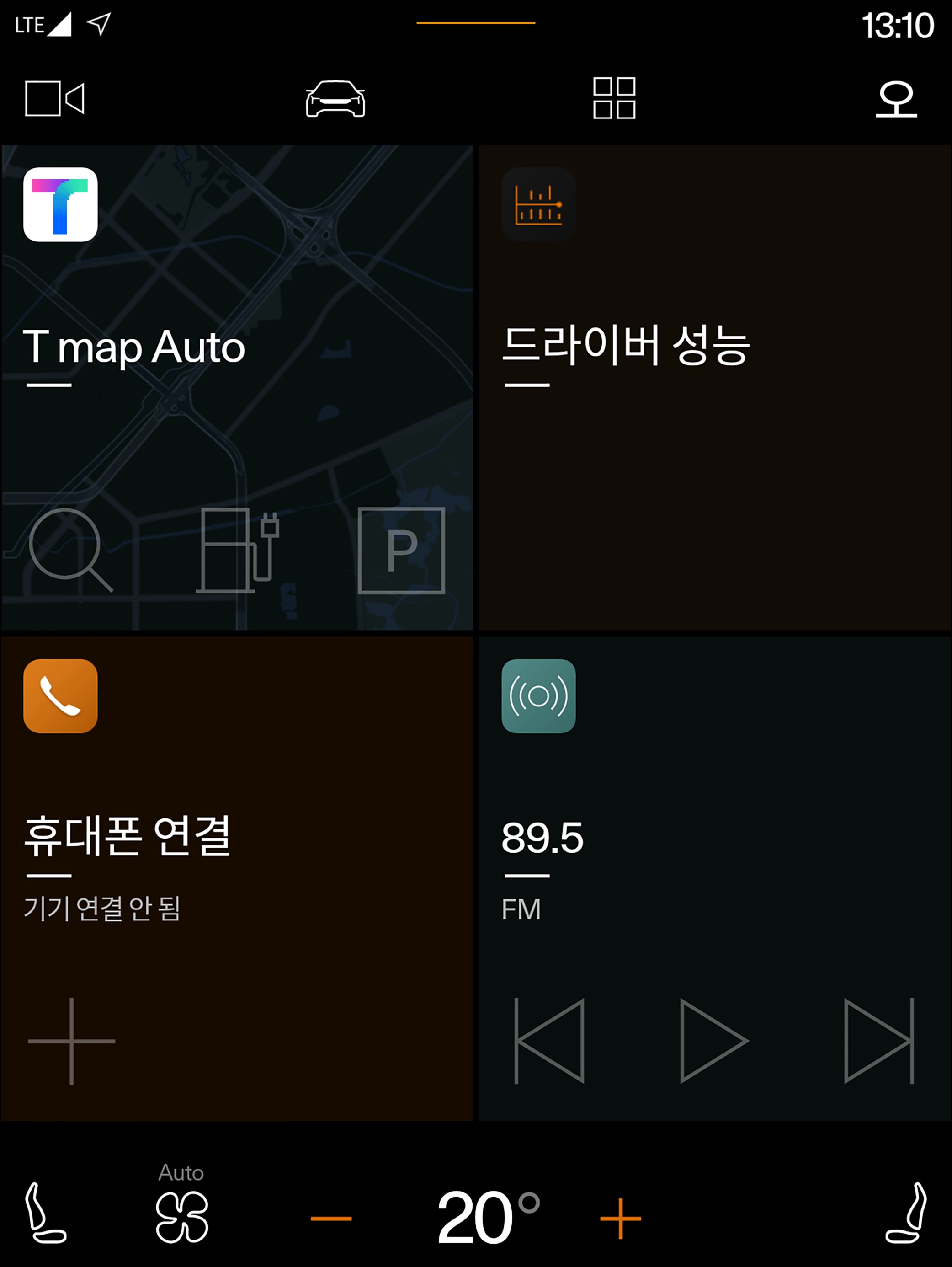Open the T map Auto tile
Screen dimensions: 952x1267
pyautogui.click(x=134, y=347)
